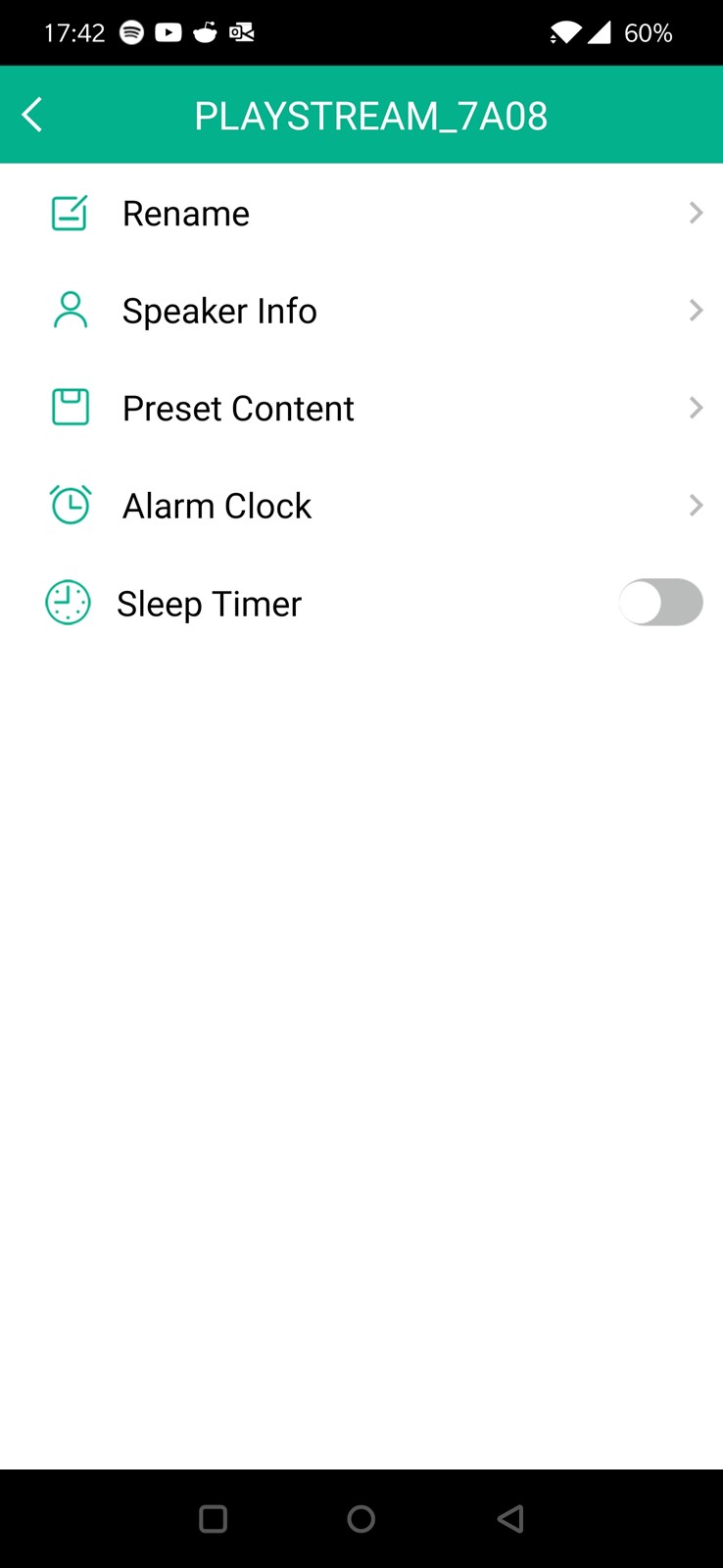Open the Rename option

tap(361, 213)
